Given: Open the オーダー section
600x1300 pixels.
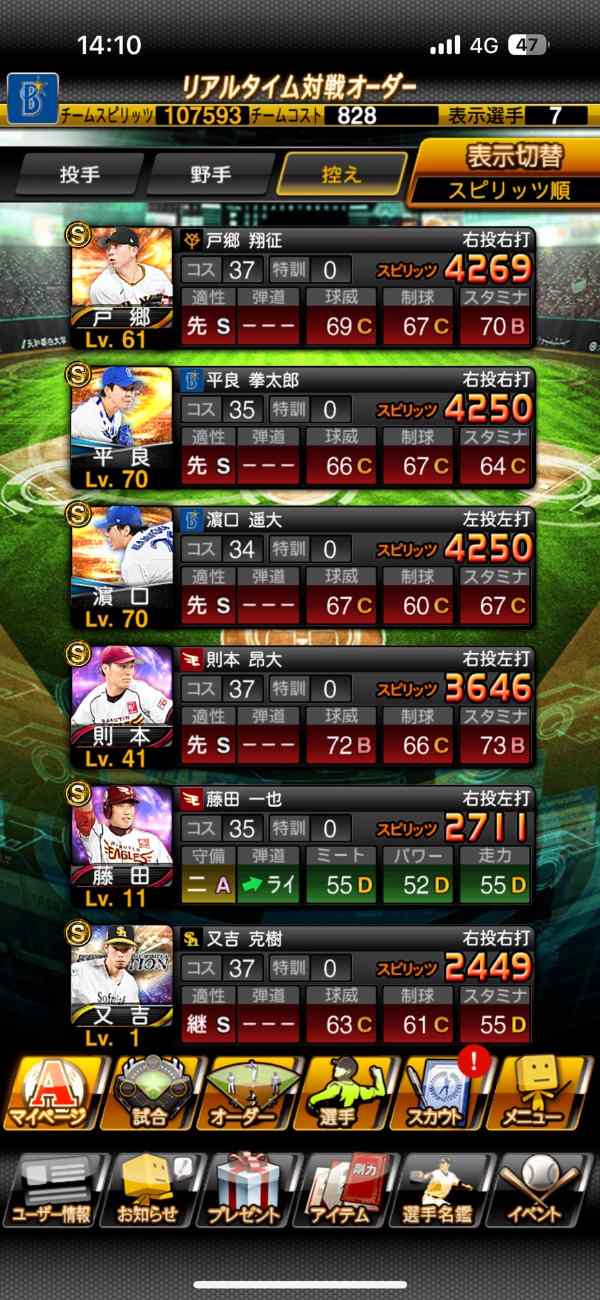Looking at the screenshot, I should coord(249,1092).
